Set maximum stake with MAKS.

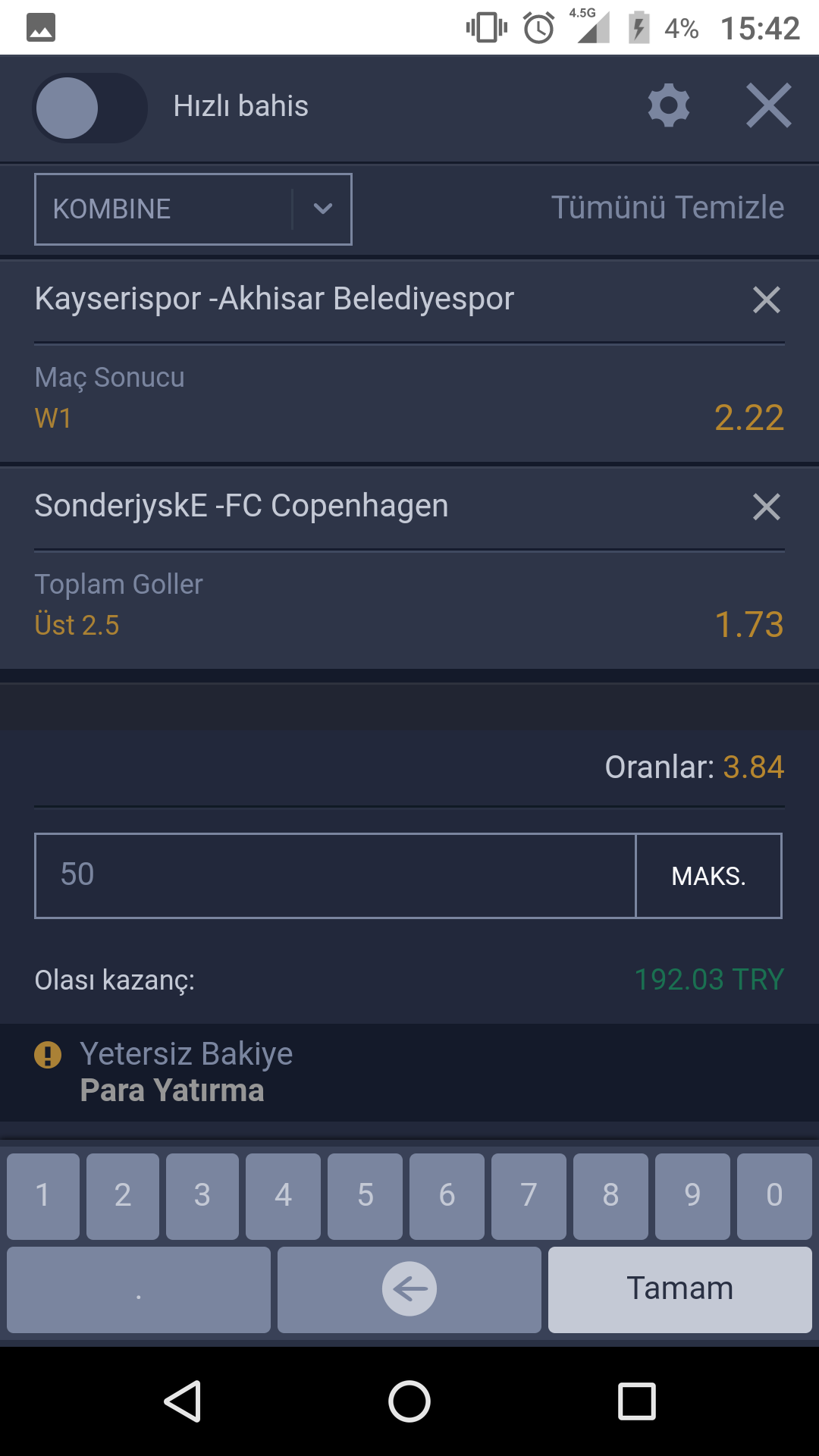(708, 876)
